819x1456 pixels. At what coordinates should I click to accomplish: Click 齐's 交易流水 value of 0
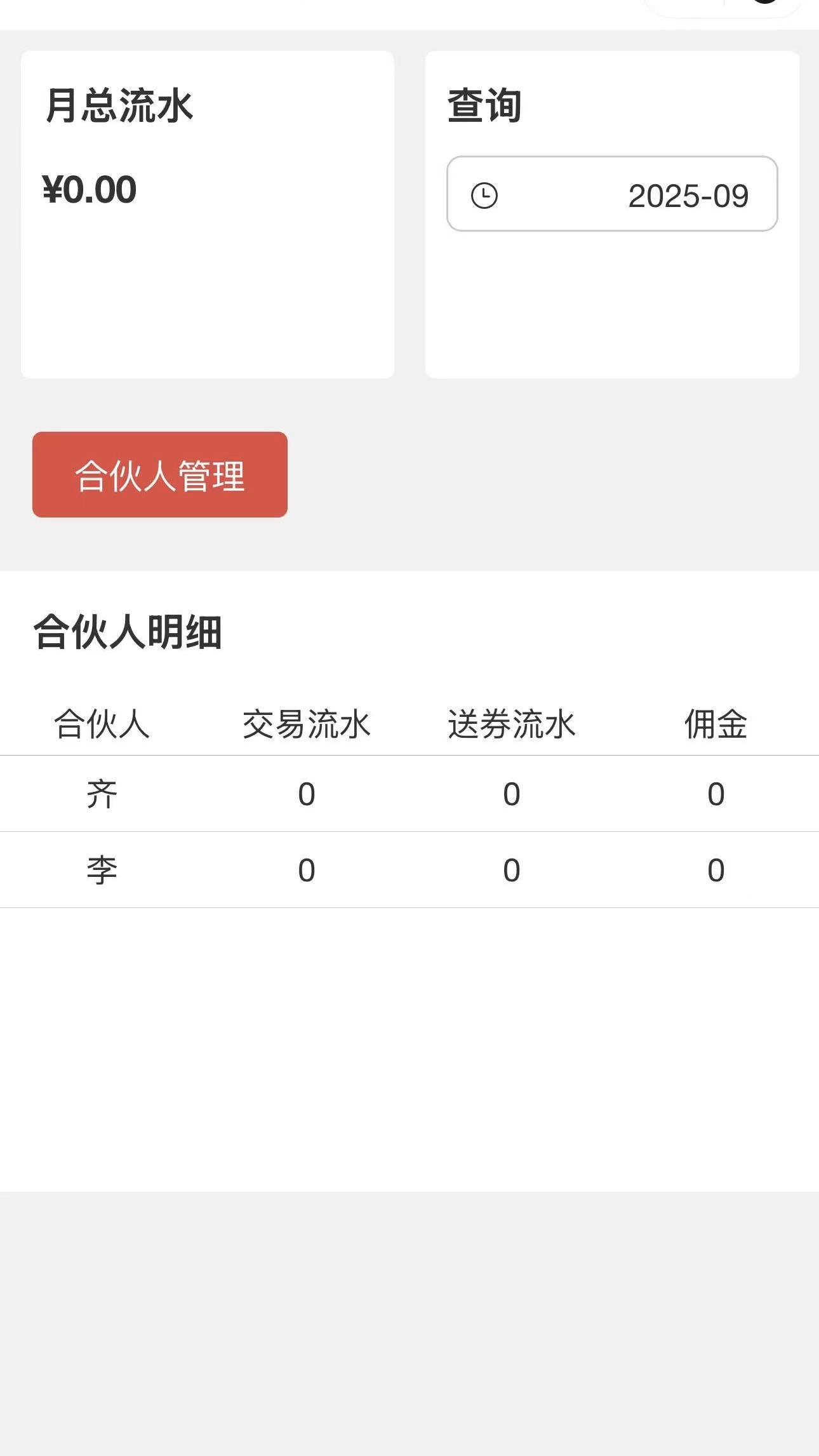[306, 794]
